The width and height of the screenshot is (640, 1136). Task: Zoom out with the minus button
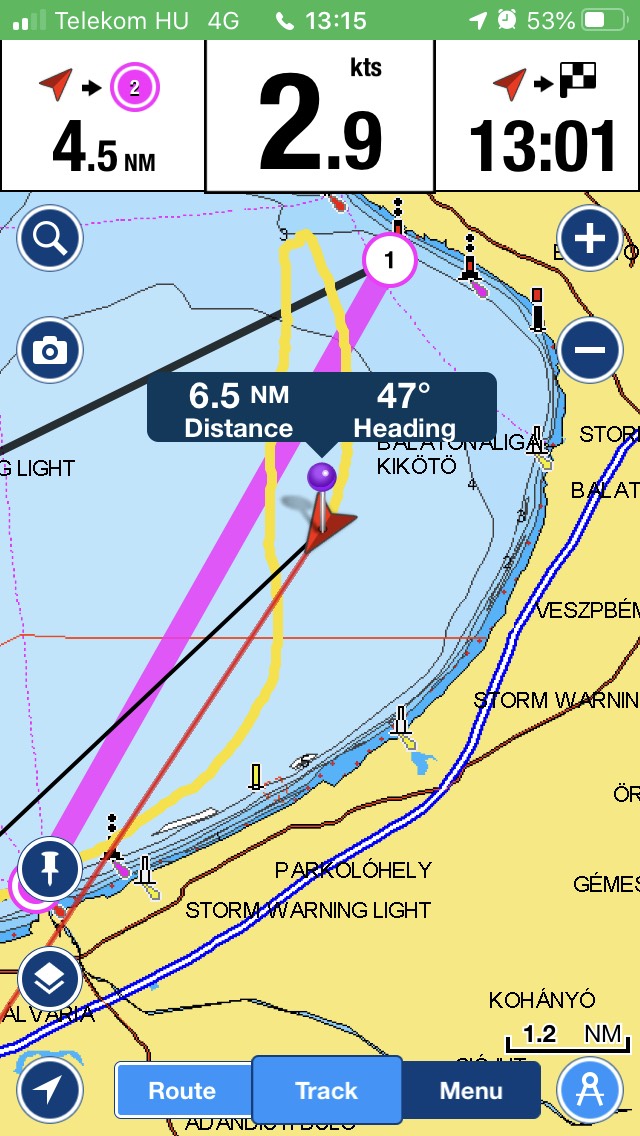click(x=590, y=351)
